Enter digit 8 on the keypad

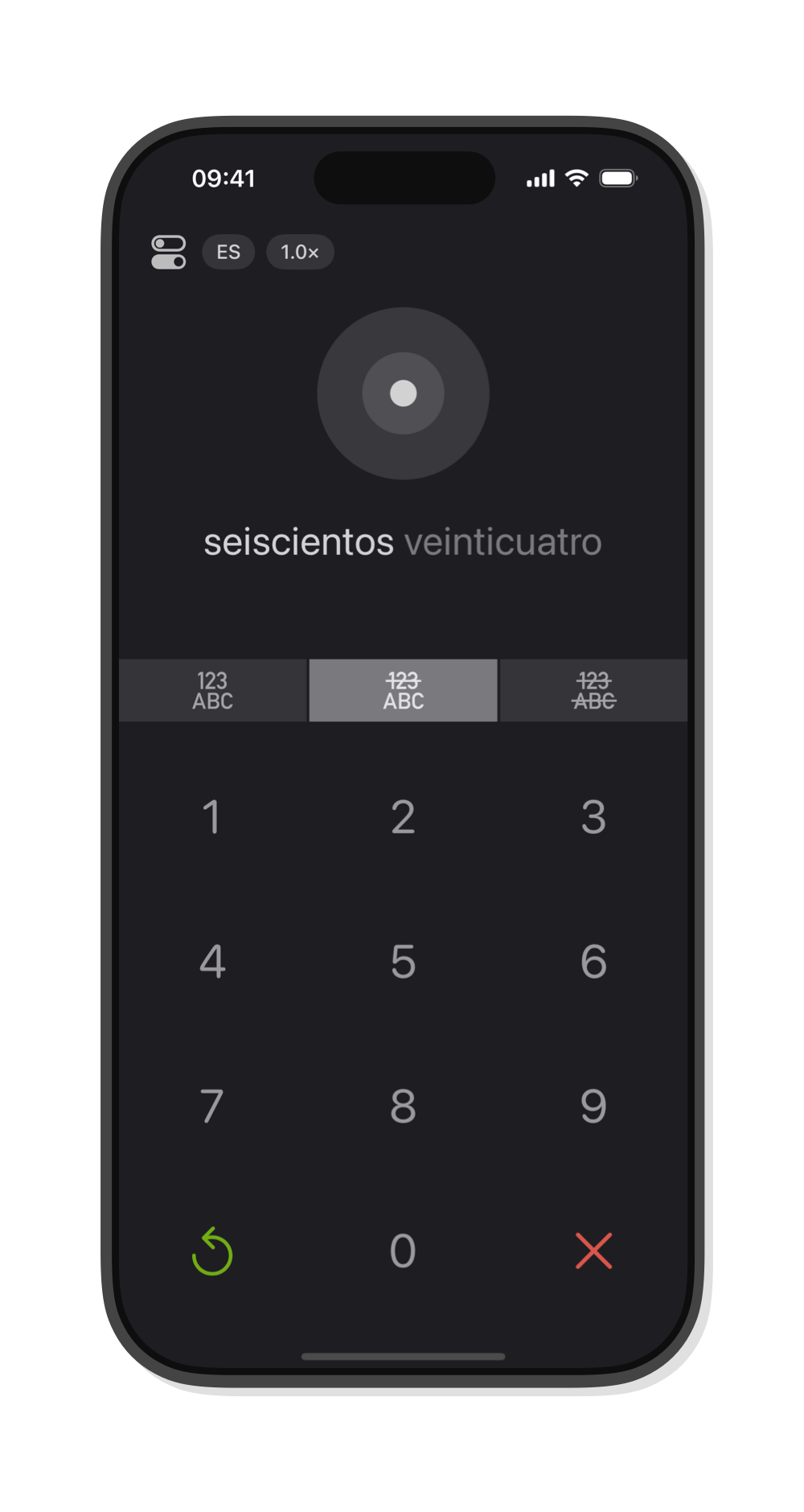point(403,1107)
